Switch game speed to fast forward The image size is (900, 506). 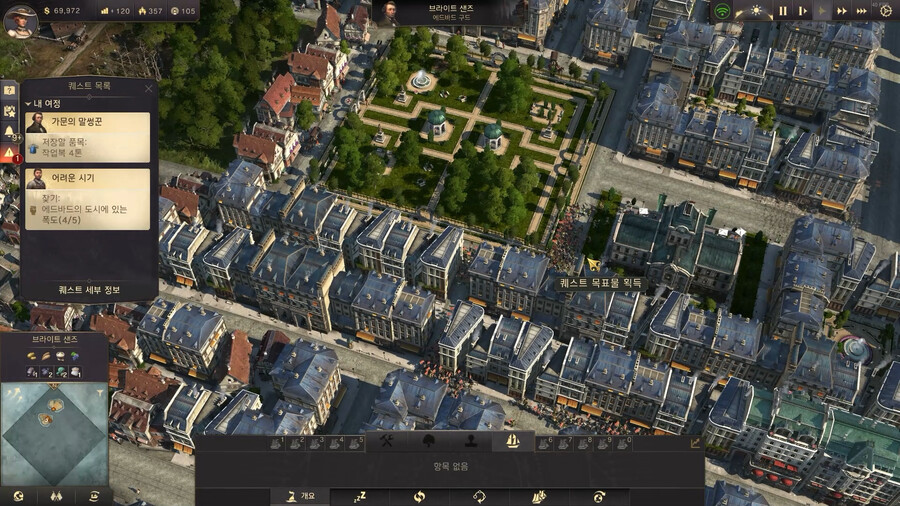click(x=842, y=11)
